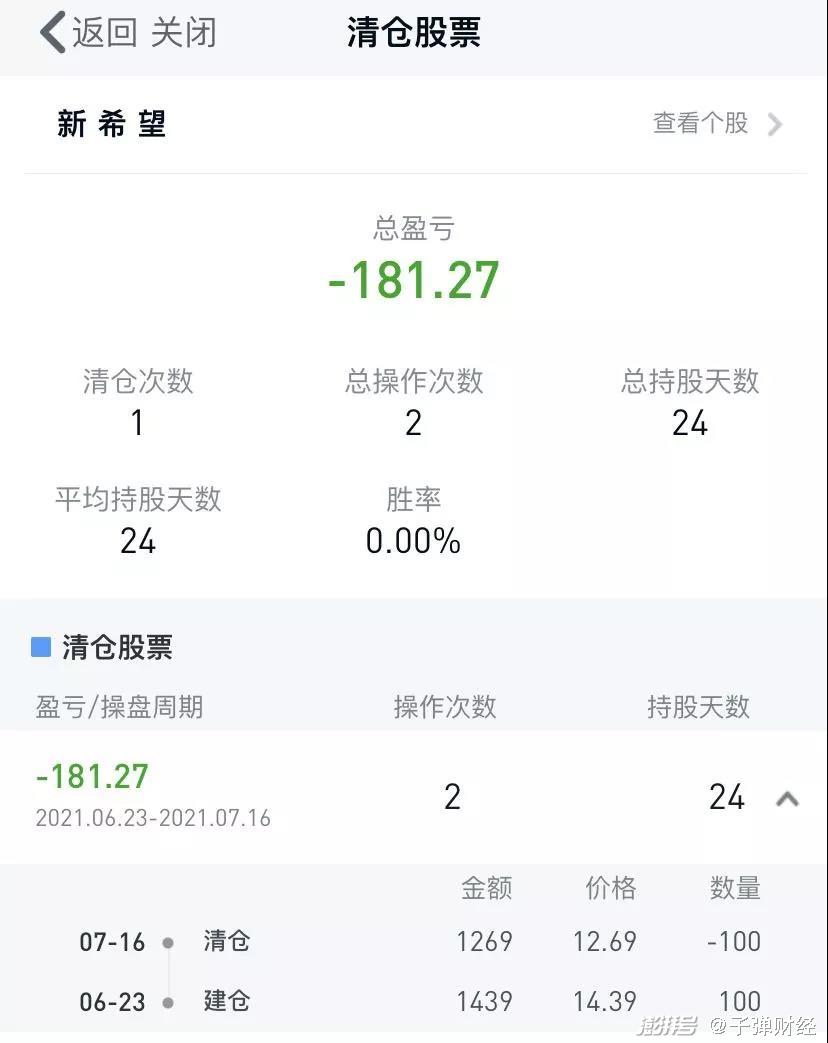This screenshot has height=1043, width=828.
Task: Close the page via 关闭
Action: (x=183, y=33)
